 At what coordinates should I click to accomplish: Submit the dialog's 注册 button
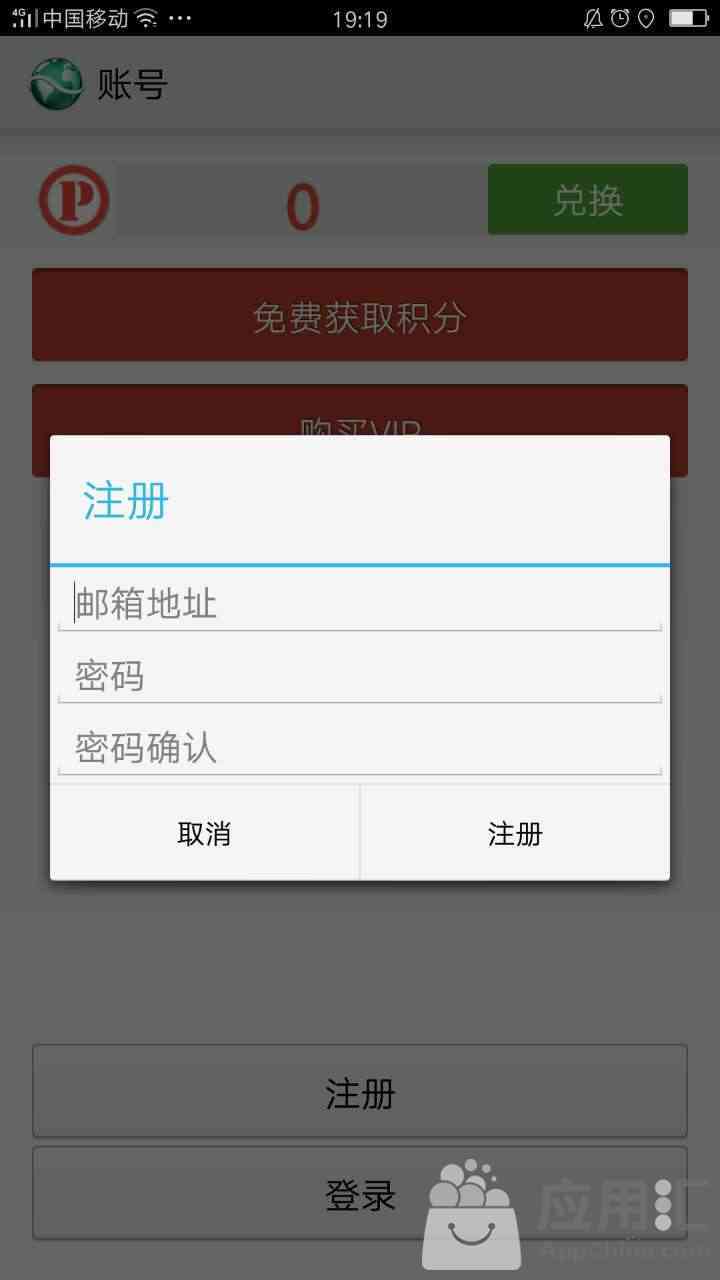pos(515,833)
